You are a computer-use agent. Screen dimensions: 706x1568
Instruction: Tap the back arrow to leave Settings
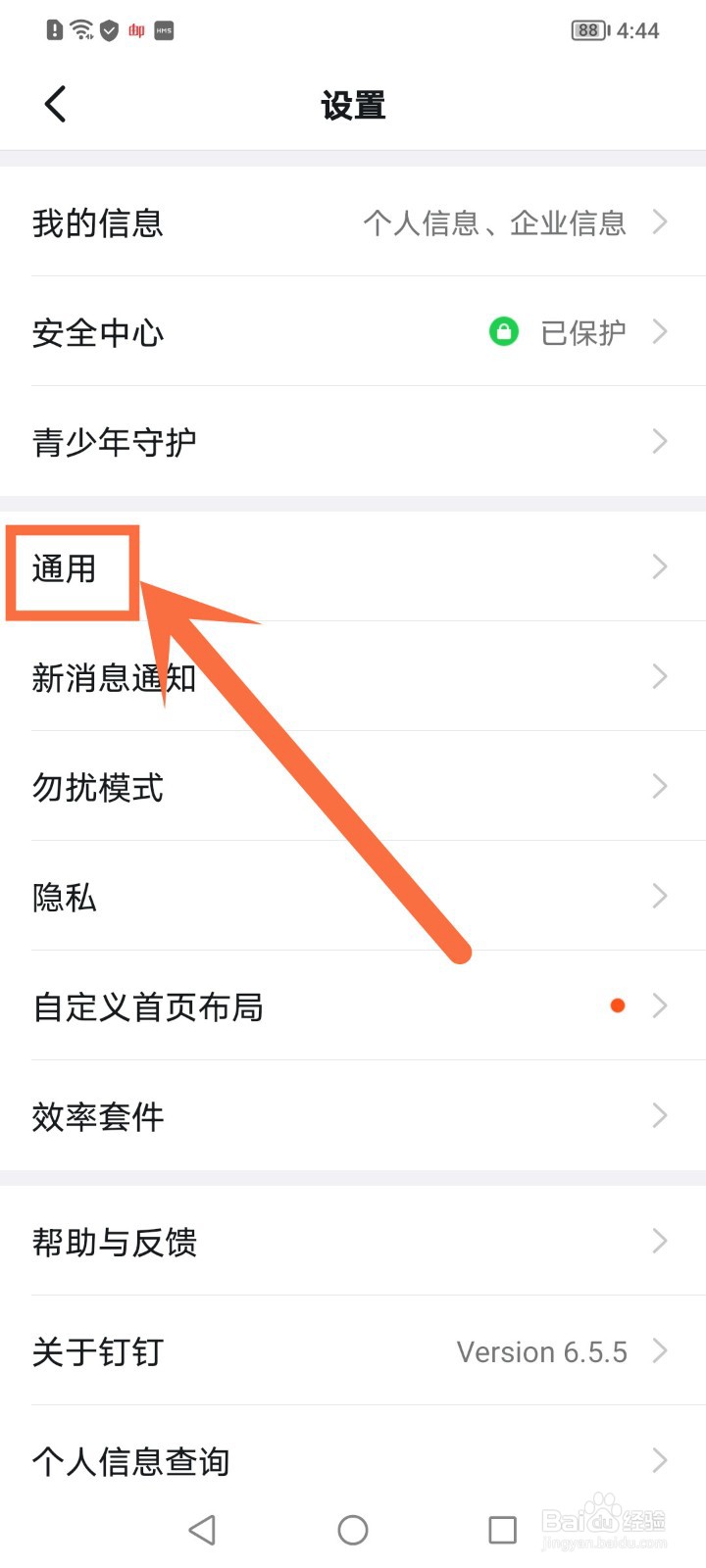click(54, 103)
